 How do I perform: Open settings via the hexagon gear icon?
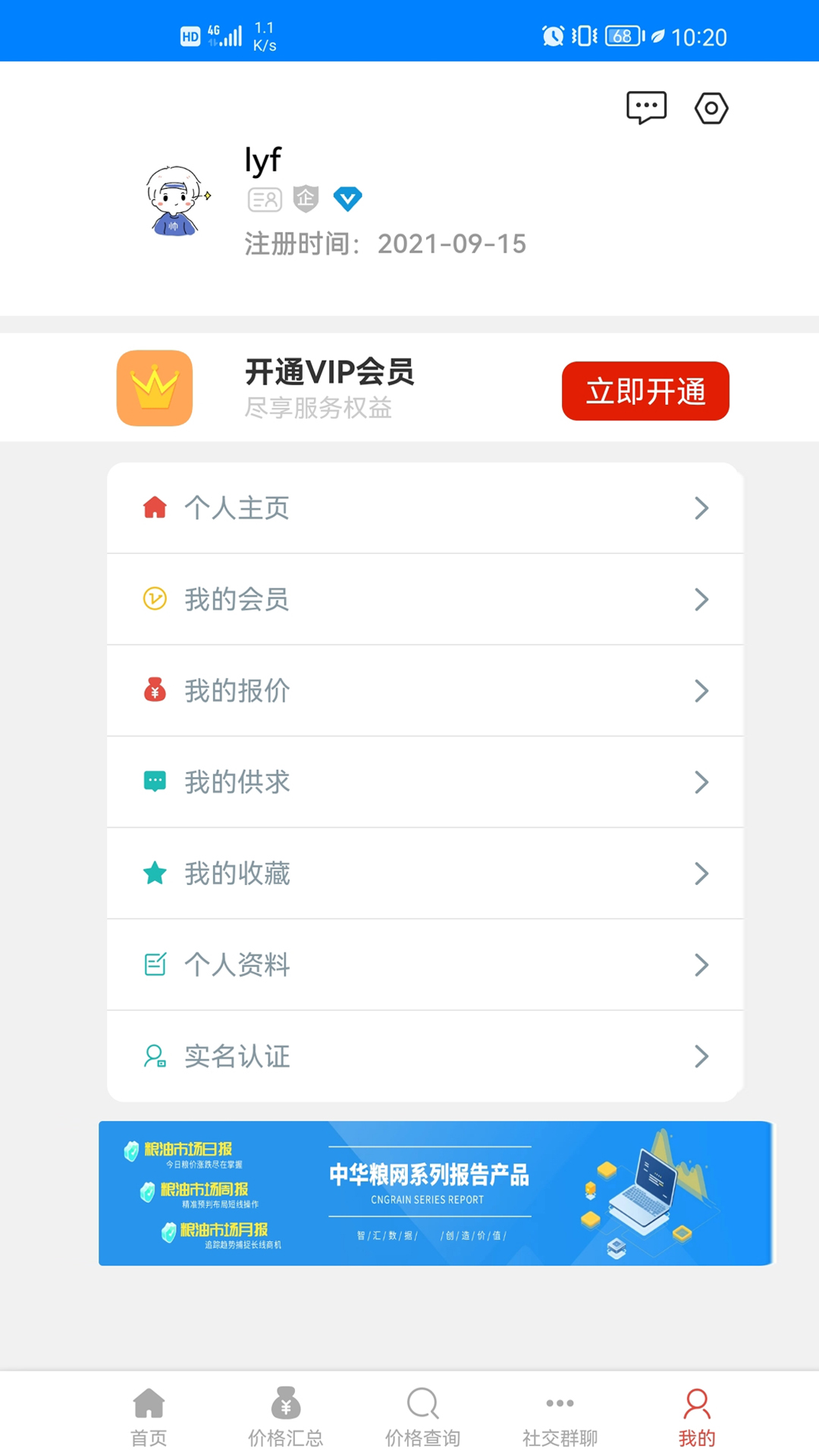(x=711, y=108)
